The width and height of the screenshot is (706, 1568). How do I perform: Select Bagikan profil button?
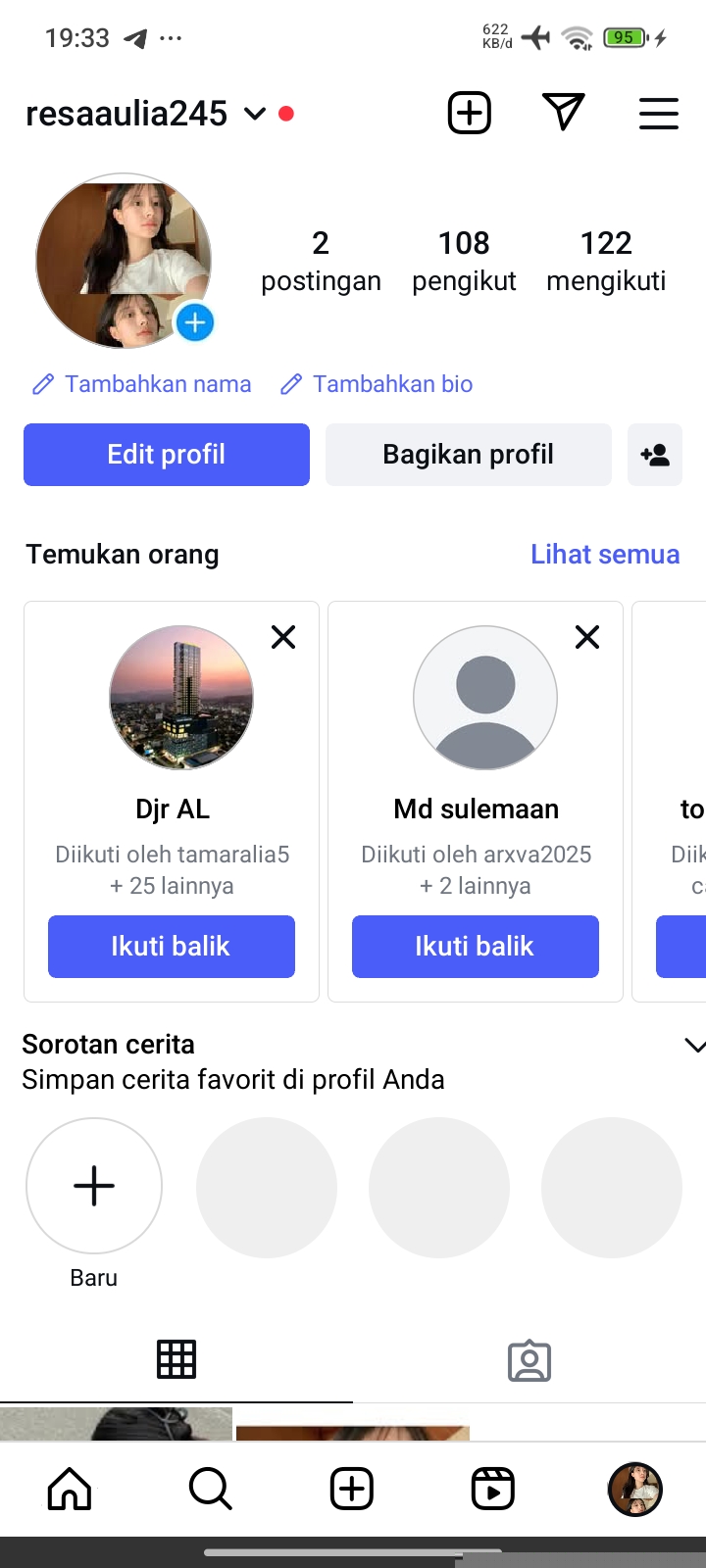(469, 455)
